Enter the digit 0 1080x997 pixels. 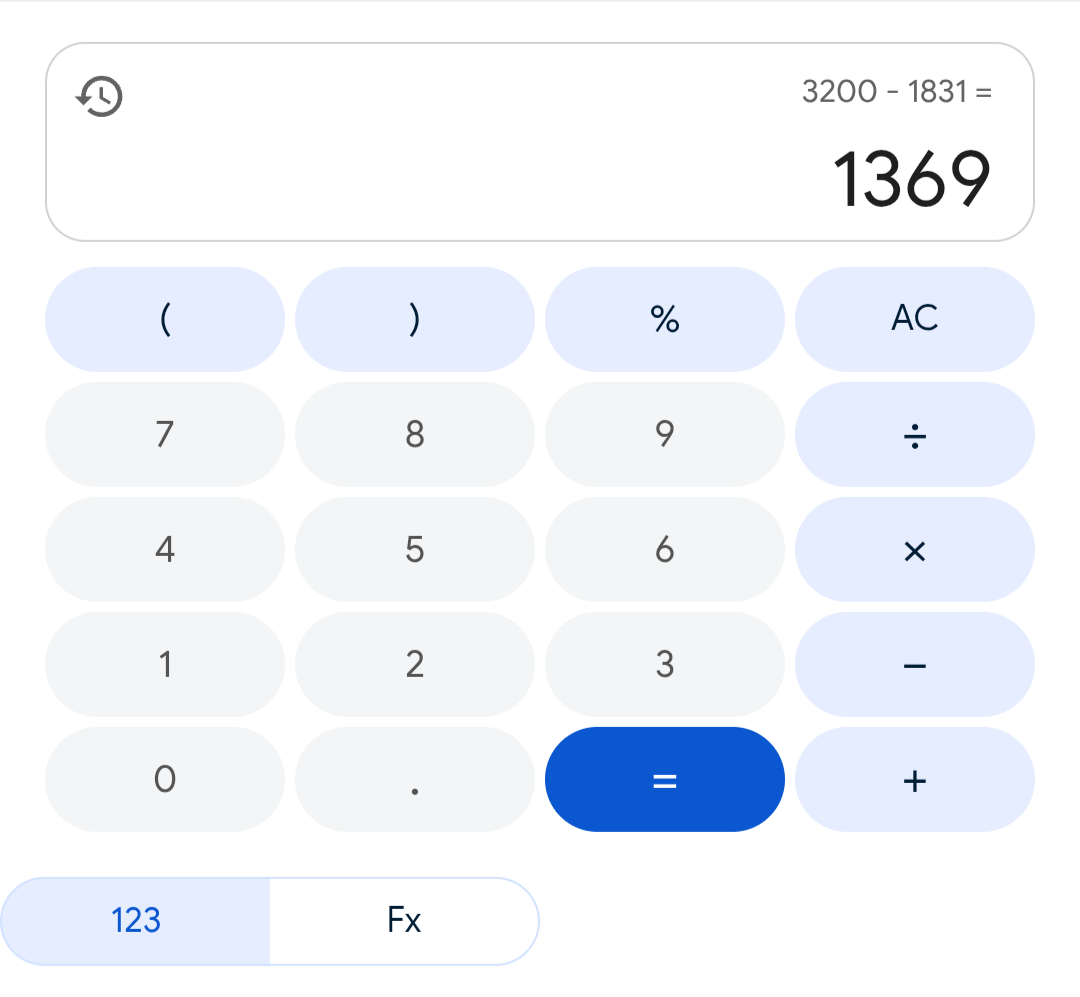[165, 779]
